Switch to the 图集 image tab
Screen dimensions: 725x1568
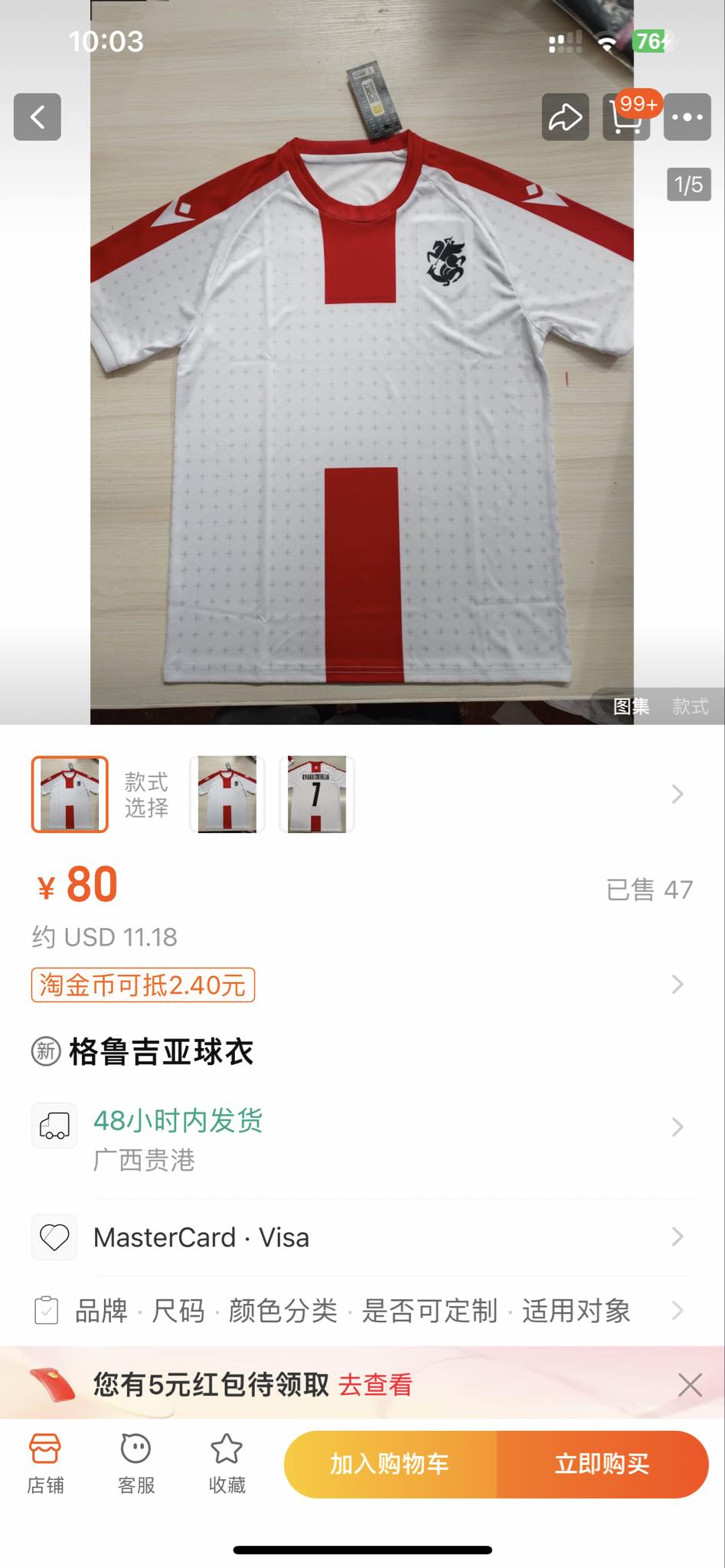click(x=631, y=707)
